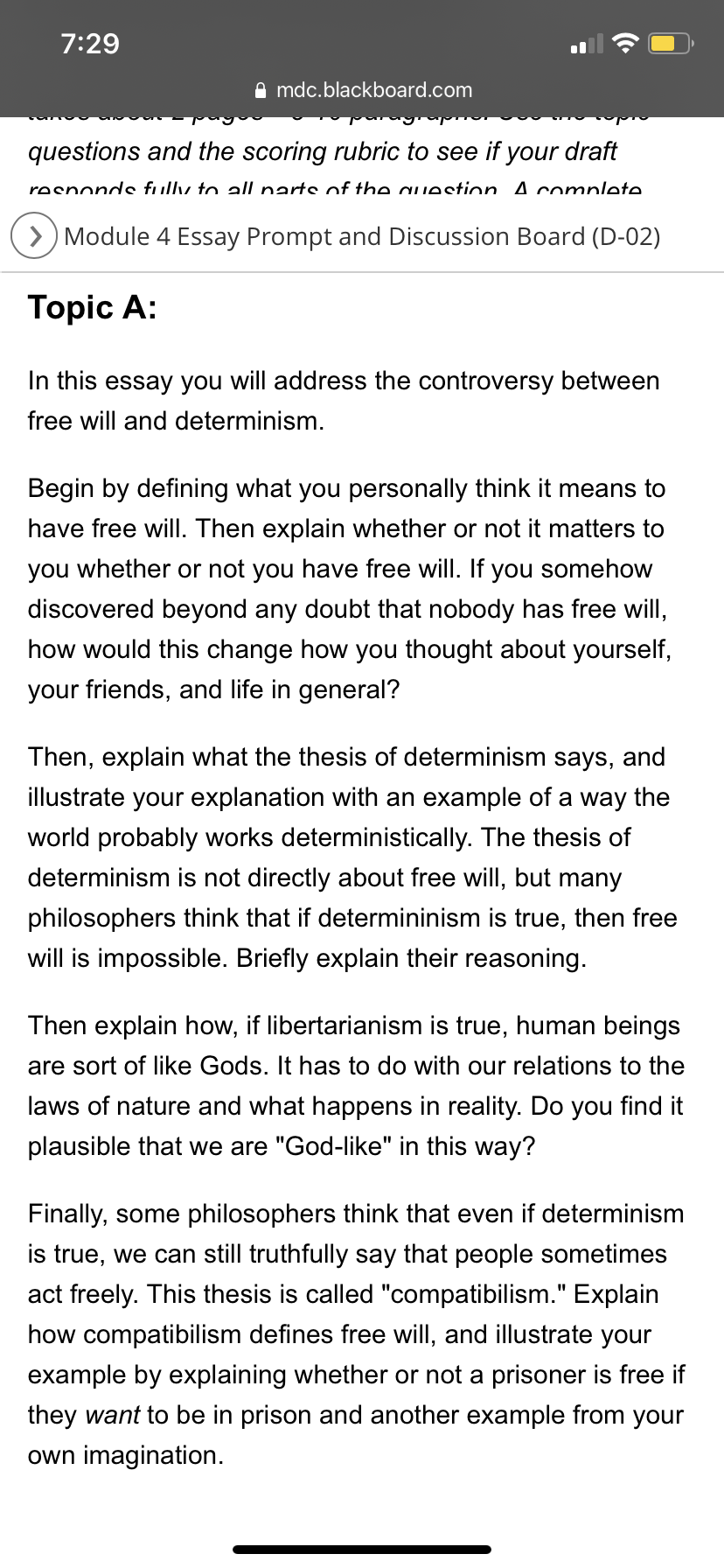Expand the Module 4 Essay Prompt chevron
Viewport: 724px width, 1568px height.
[x=35, y=236]
